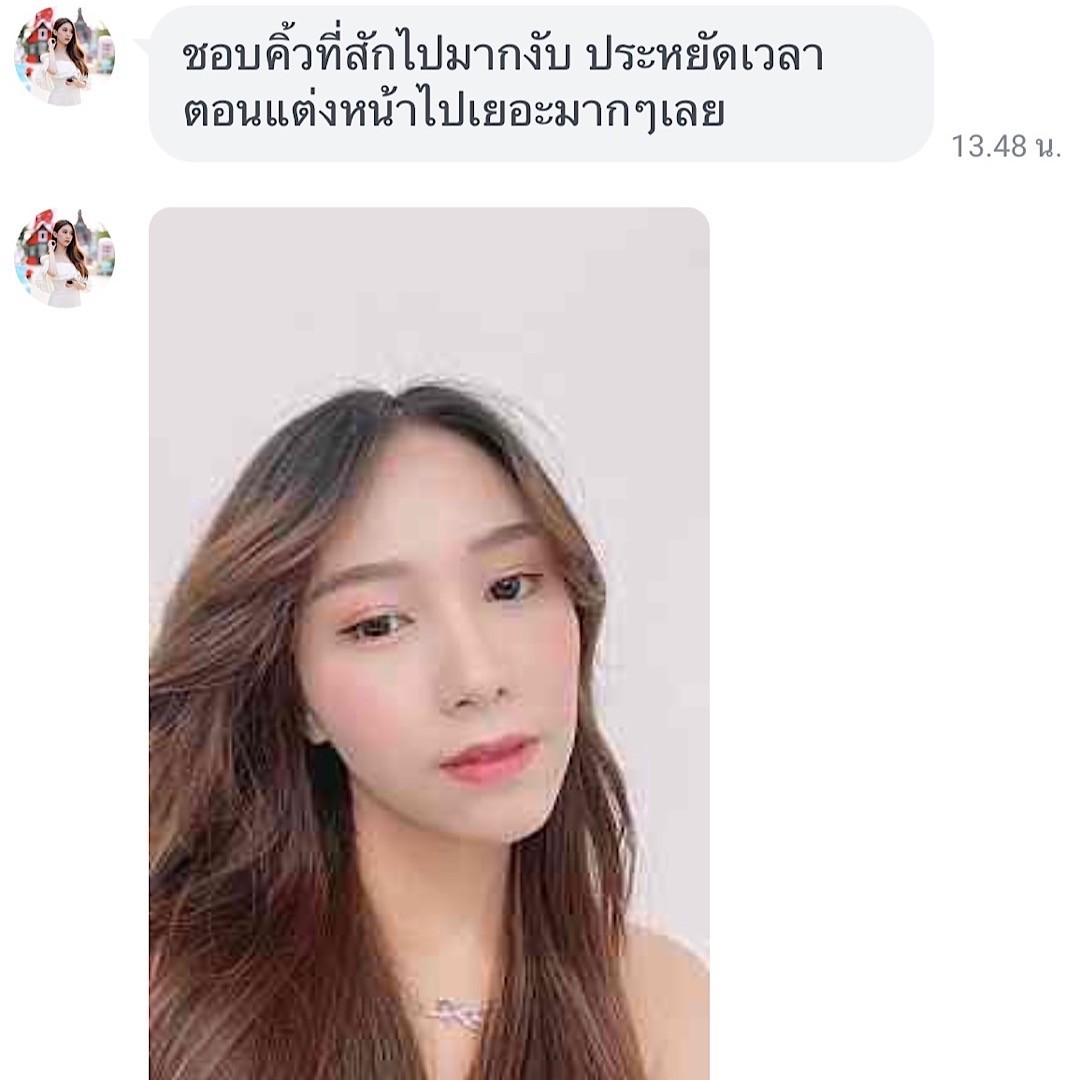
Task: Open the selfie photo sent in the chat
Action: pyautogui.click(x=429, y=640)
